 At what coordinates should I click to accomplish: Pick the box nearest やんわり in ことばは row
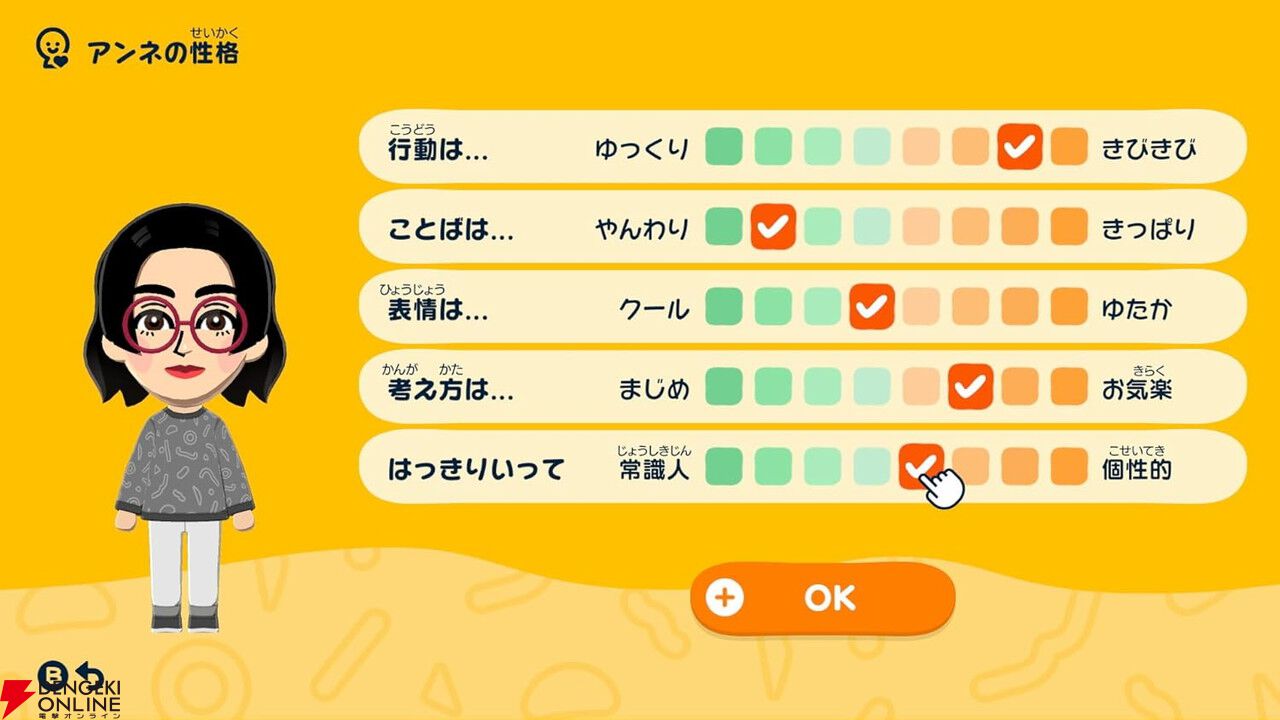[x=723, y=227]
